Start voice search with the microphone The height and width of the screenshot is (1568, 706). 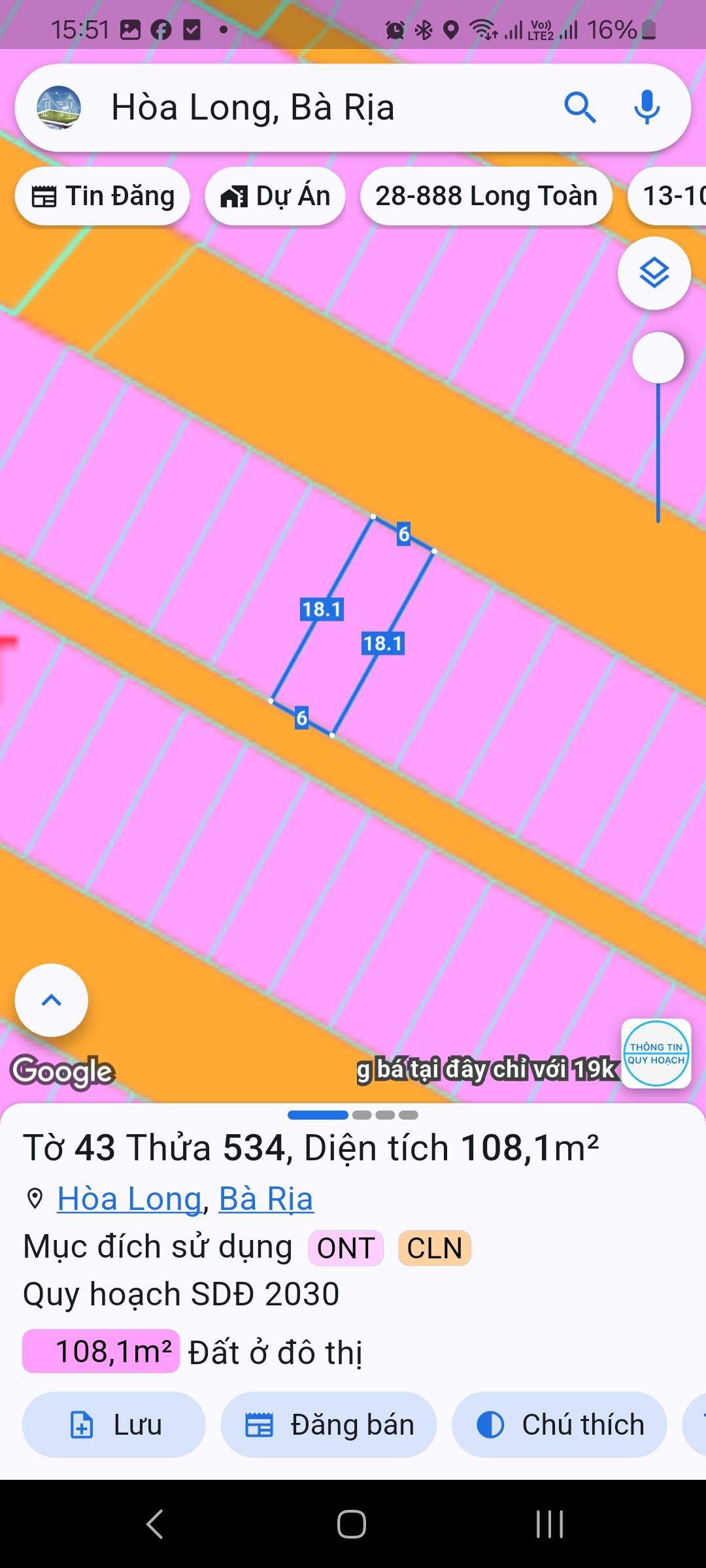(647, 108)
